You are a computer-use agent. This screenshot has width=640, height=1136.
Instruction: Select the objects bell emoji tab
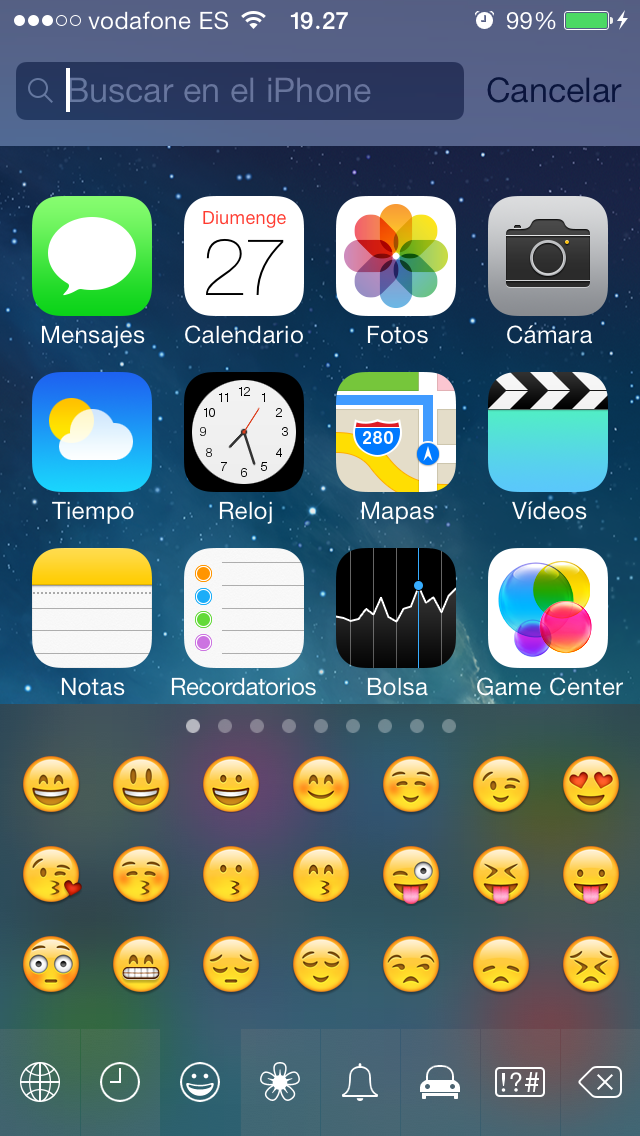[x=360, y=1082]
